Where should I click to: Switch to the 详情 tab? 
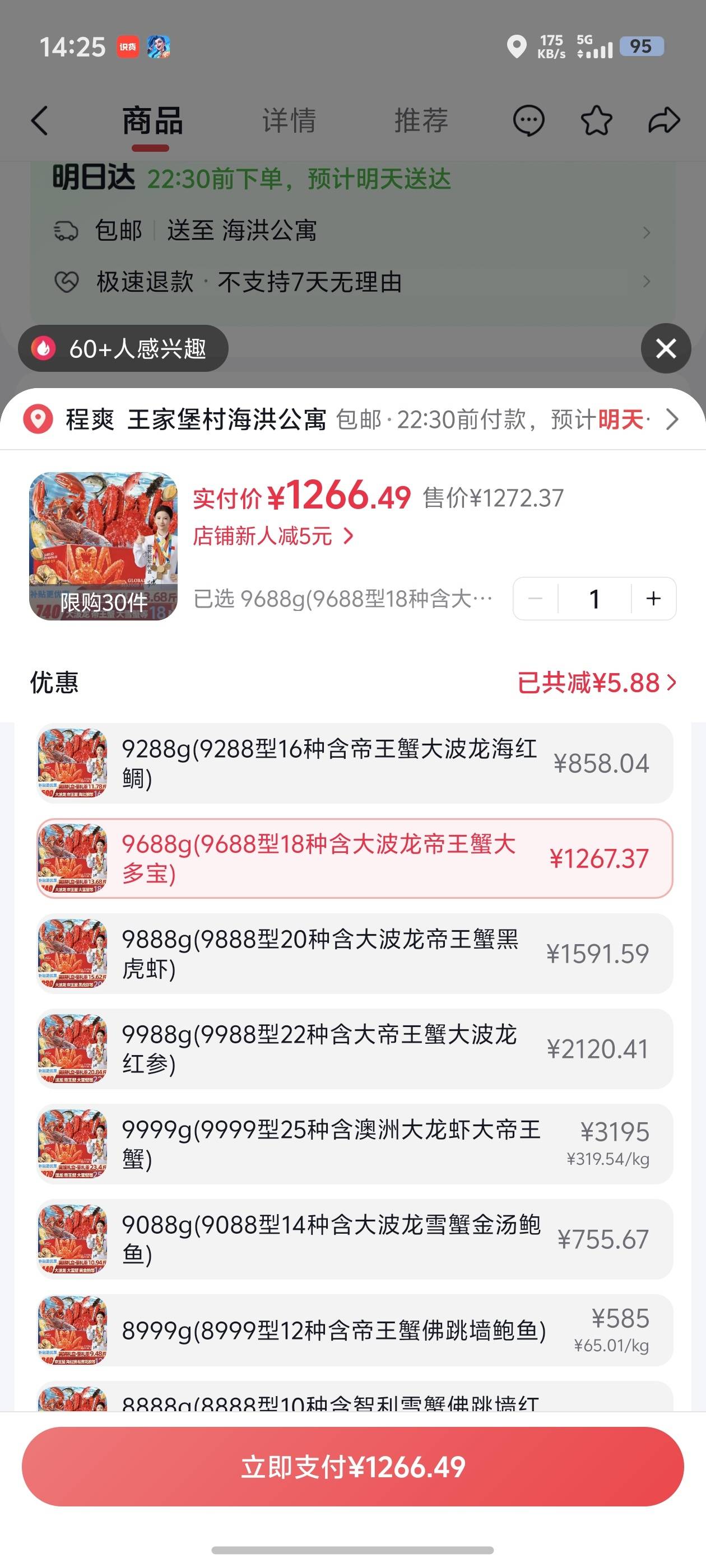coord(289,120)
